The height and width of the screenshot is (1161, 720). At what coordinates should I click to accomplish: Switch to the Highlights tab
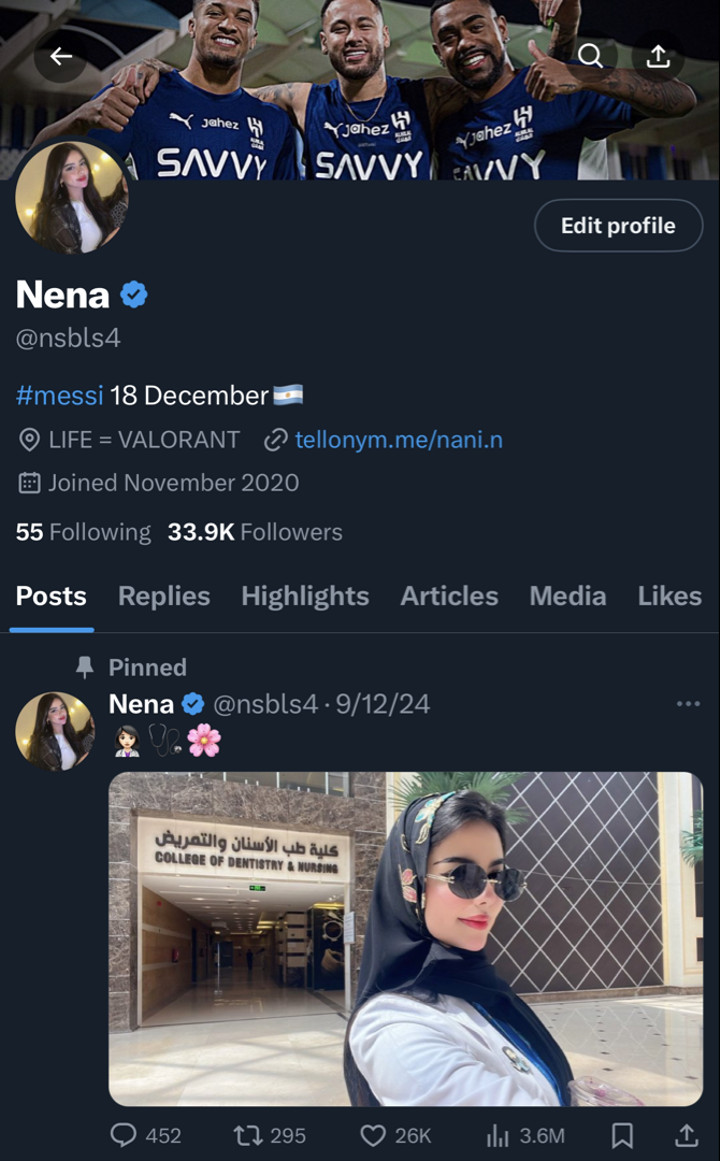[x=305, y=596]
